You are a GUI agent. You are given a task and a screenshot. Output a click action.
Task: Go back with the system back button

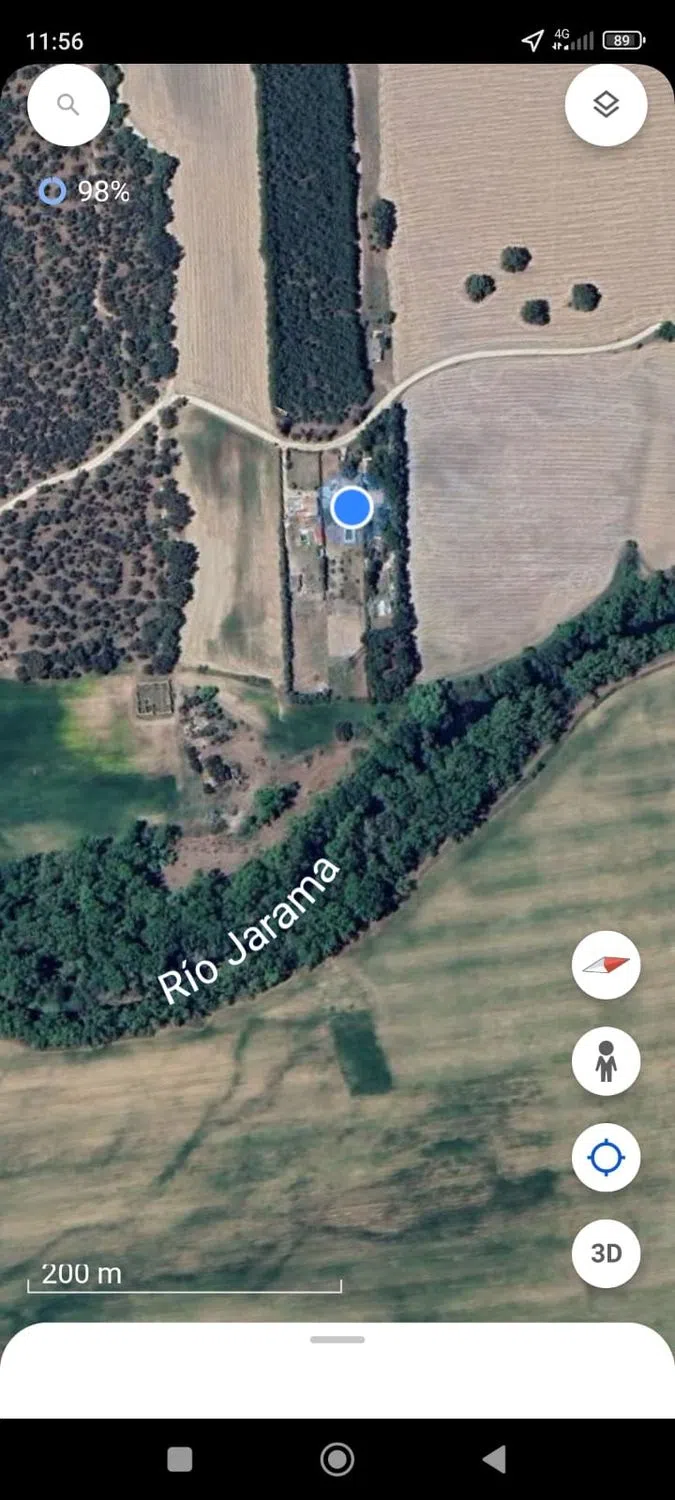[495, 1459]
